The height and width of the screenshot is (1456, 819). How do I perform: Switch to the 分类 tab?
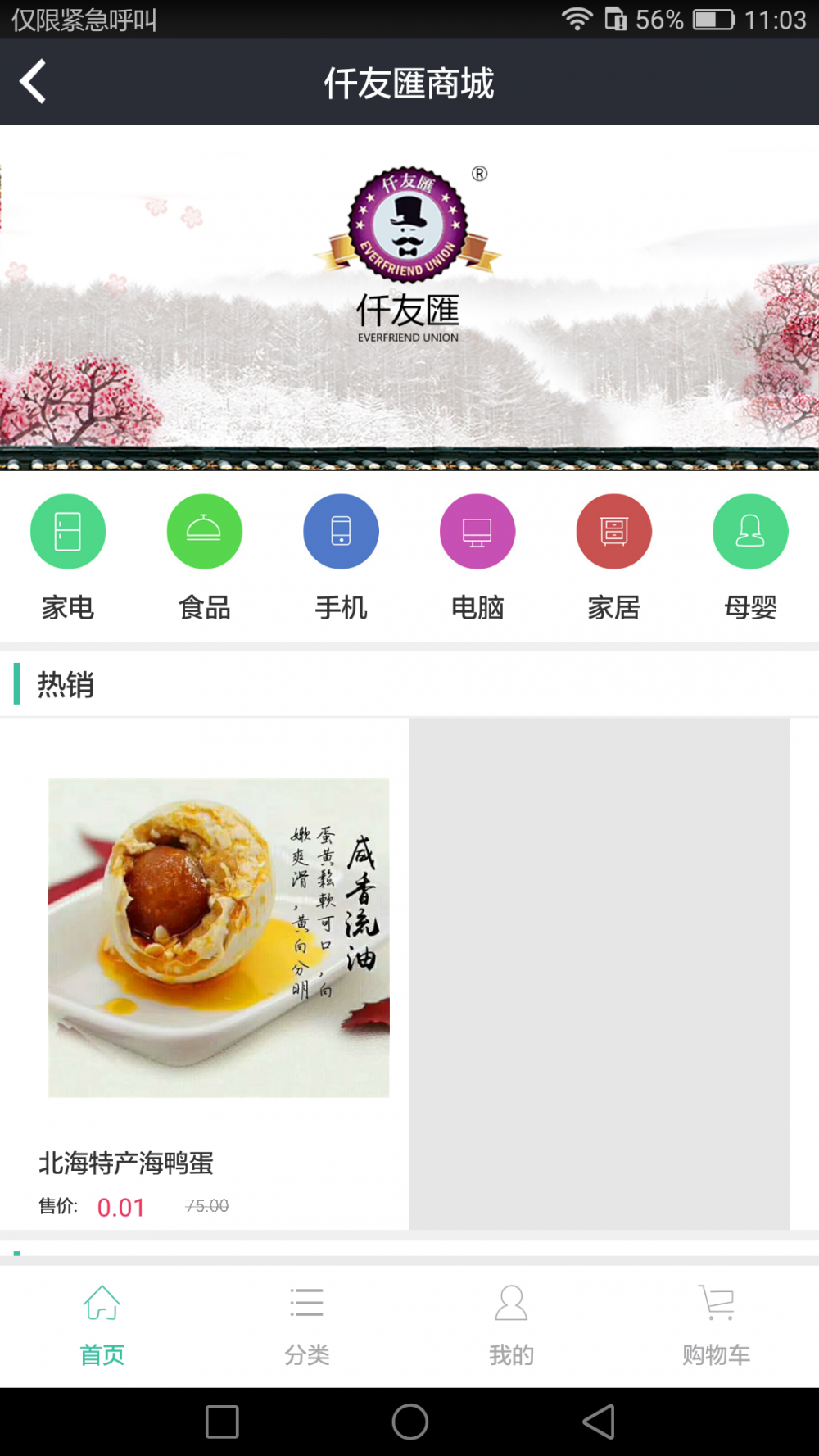307,1326
